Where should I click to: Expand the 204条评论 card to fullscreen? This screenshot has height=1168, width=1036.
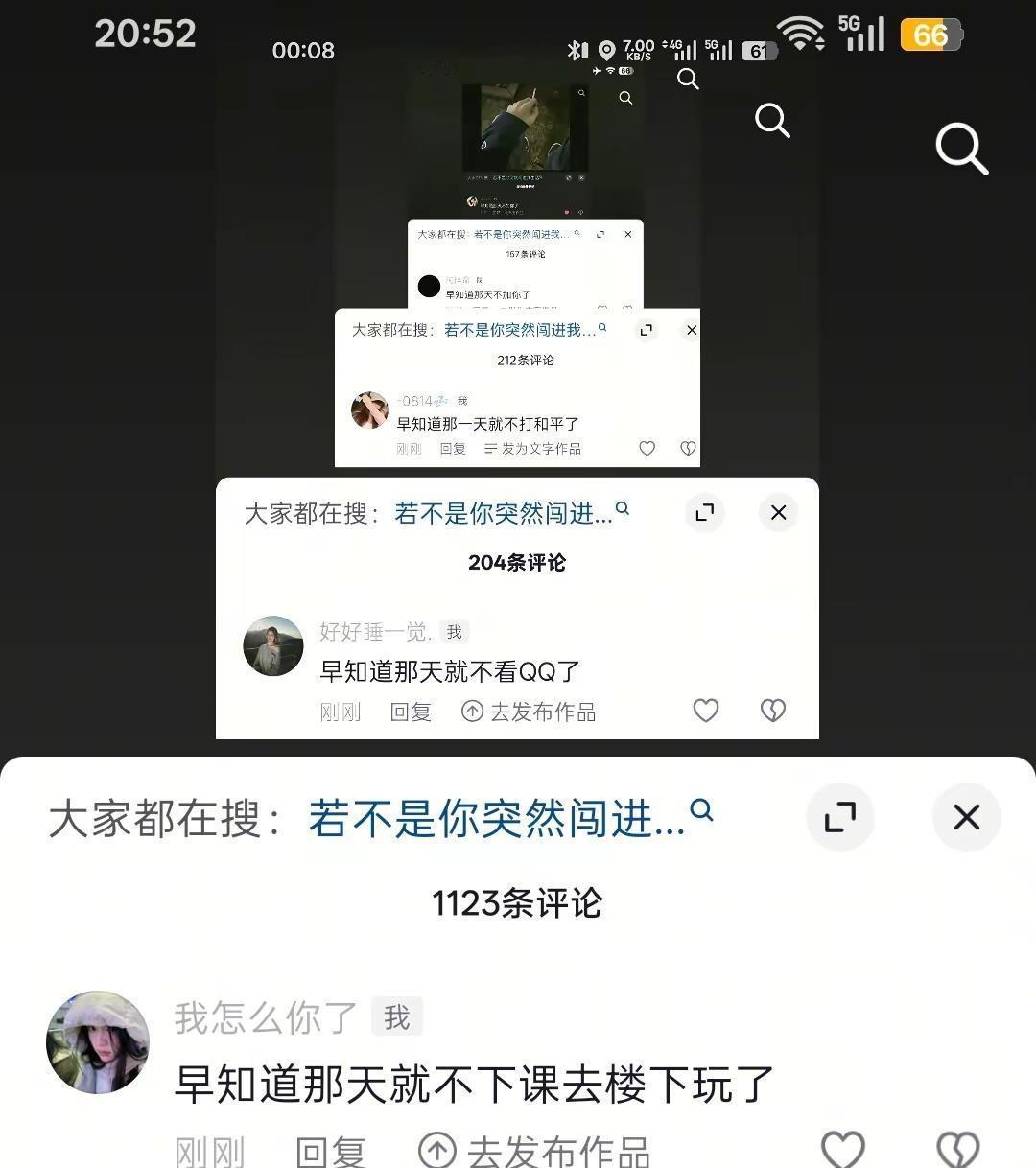point(705,513)
